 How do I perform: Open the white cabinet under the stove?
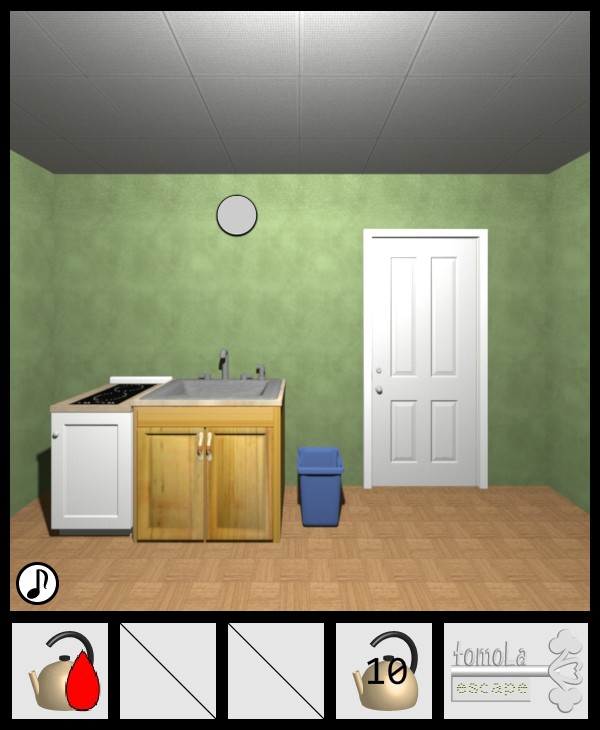coord(92,470)
